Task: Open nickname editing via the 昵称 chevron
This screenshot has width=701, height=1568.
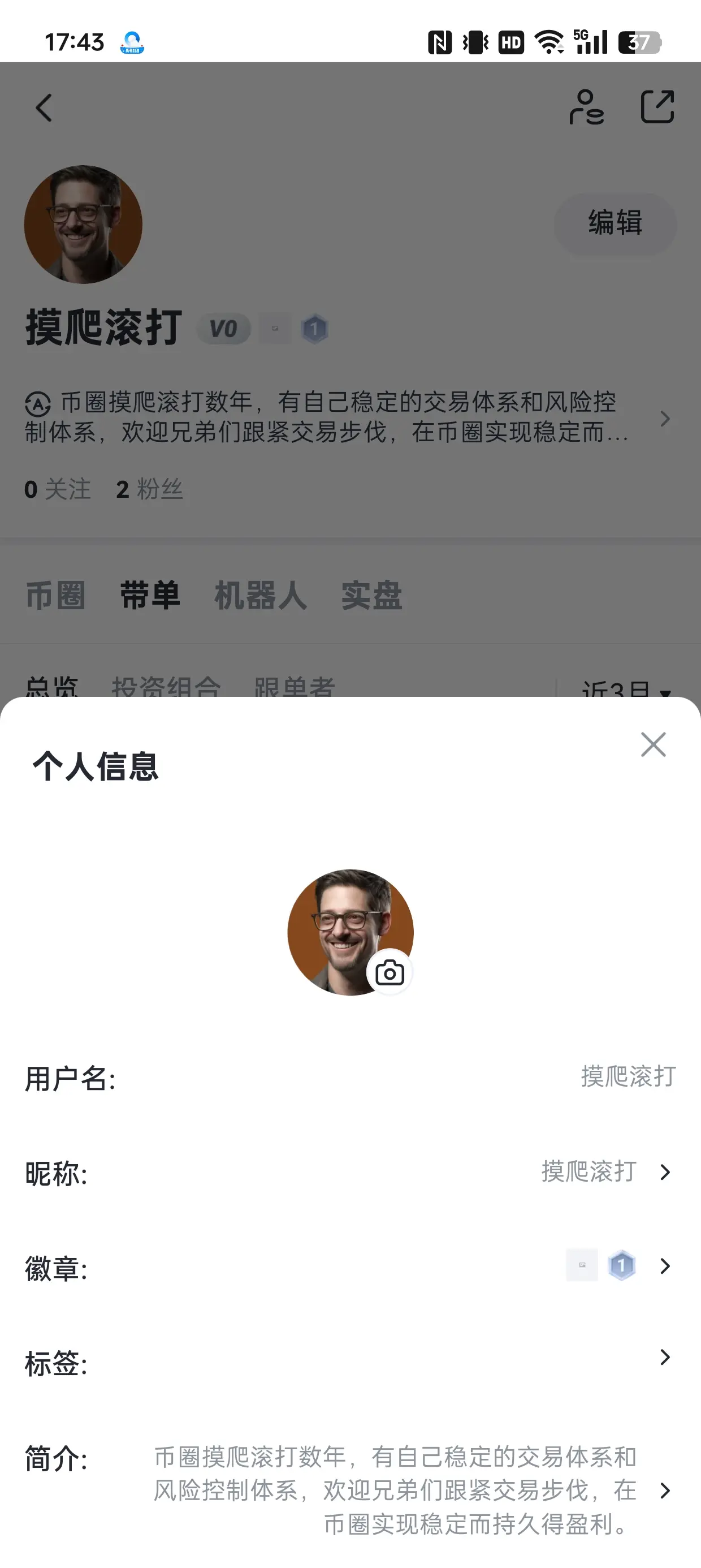Action: point(665,1173)
